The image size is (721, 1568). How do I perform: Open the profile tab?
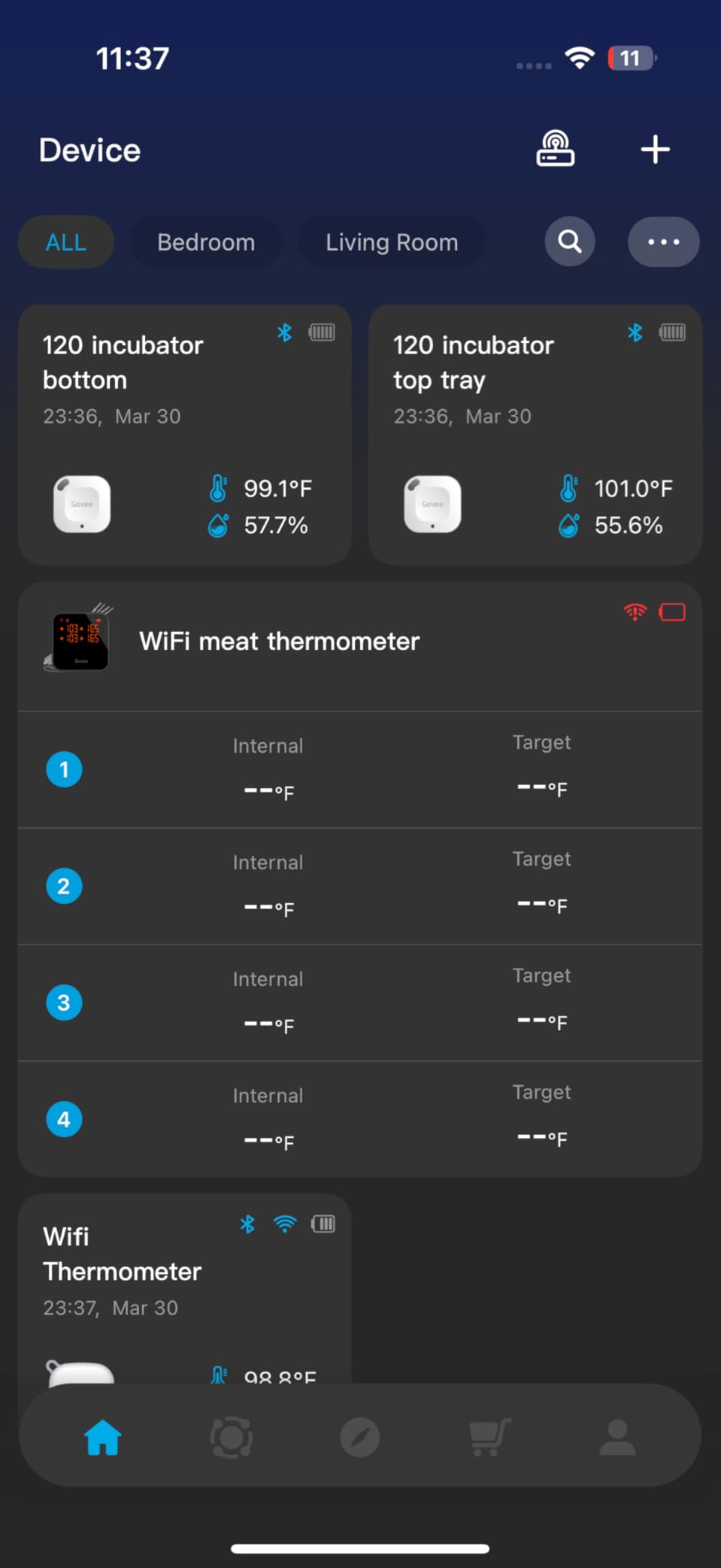click(618, 1437)
